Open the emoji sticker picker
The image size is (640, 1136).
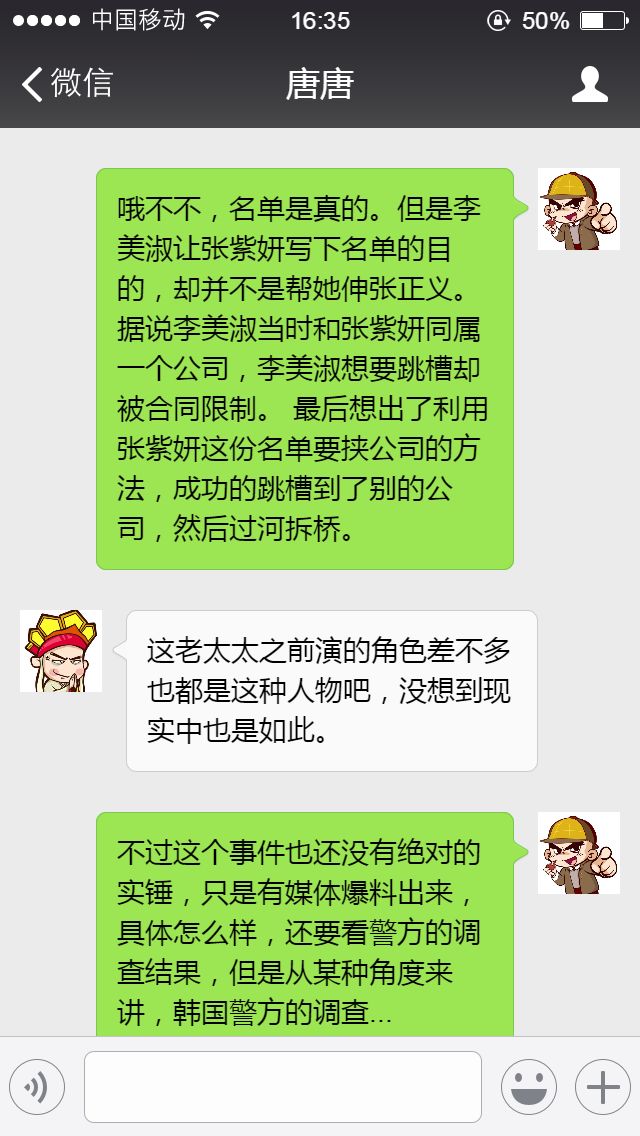[529, 1087]
